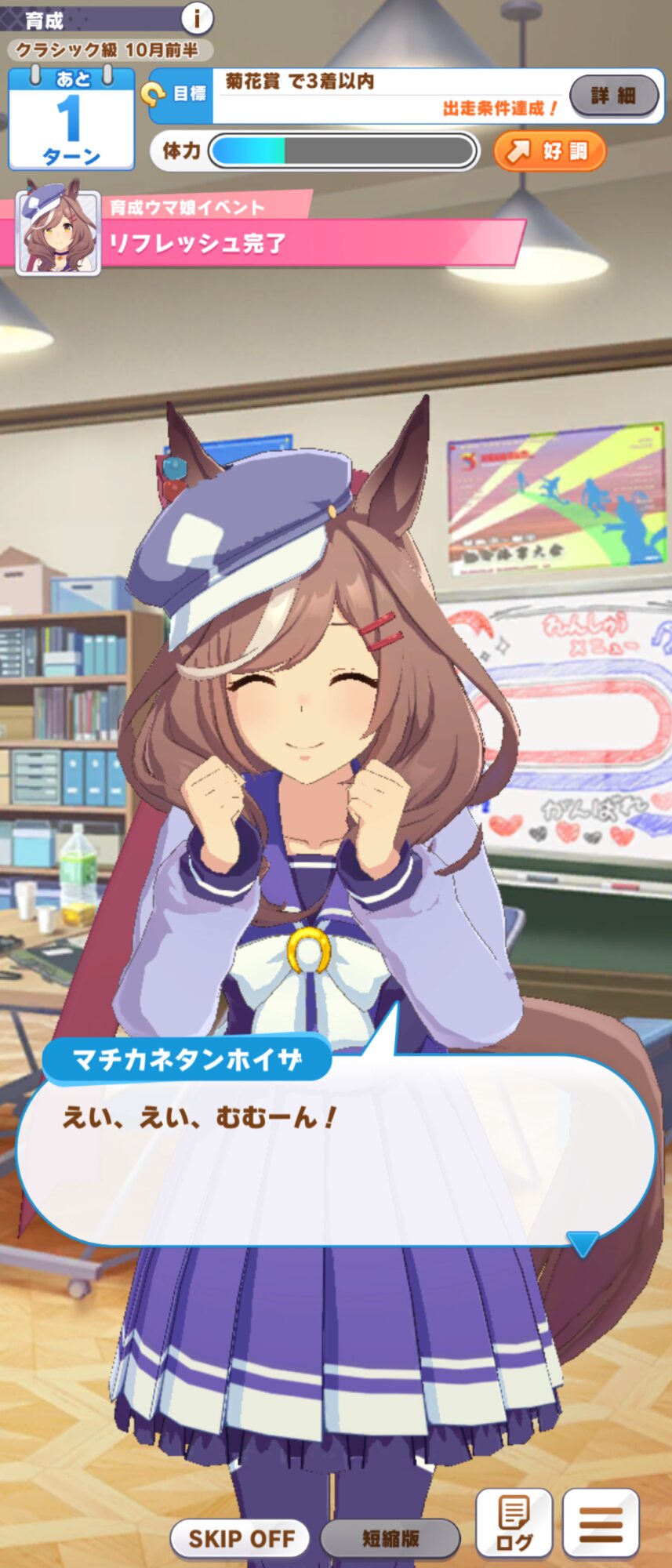Open the info icon beside 育成
Screen dimensions: 672x1568
[197, 17]
